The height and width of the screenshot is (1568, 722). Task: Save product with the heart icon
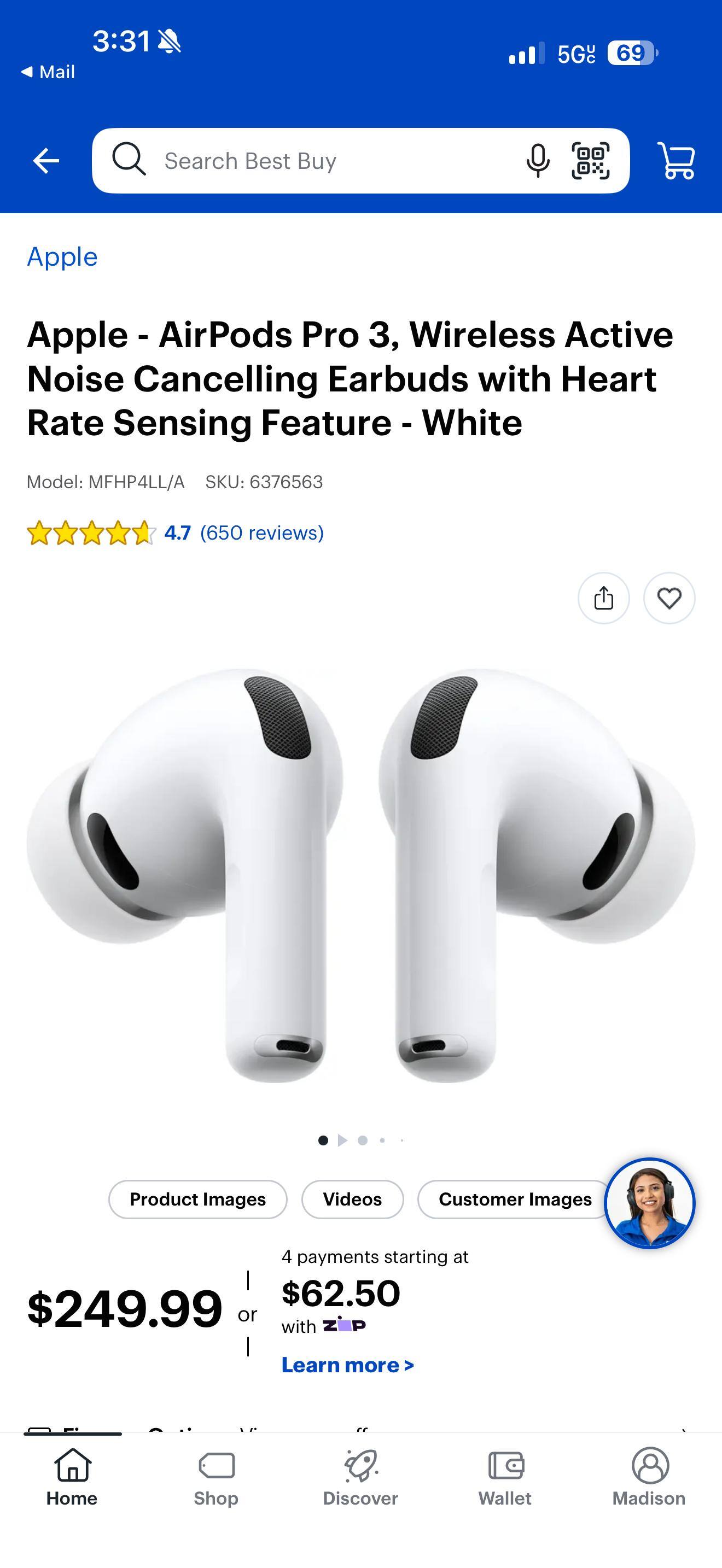[669, 598]
